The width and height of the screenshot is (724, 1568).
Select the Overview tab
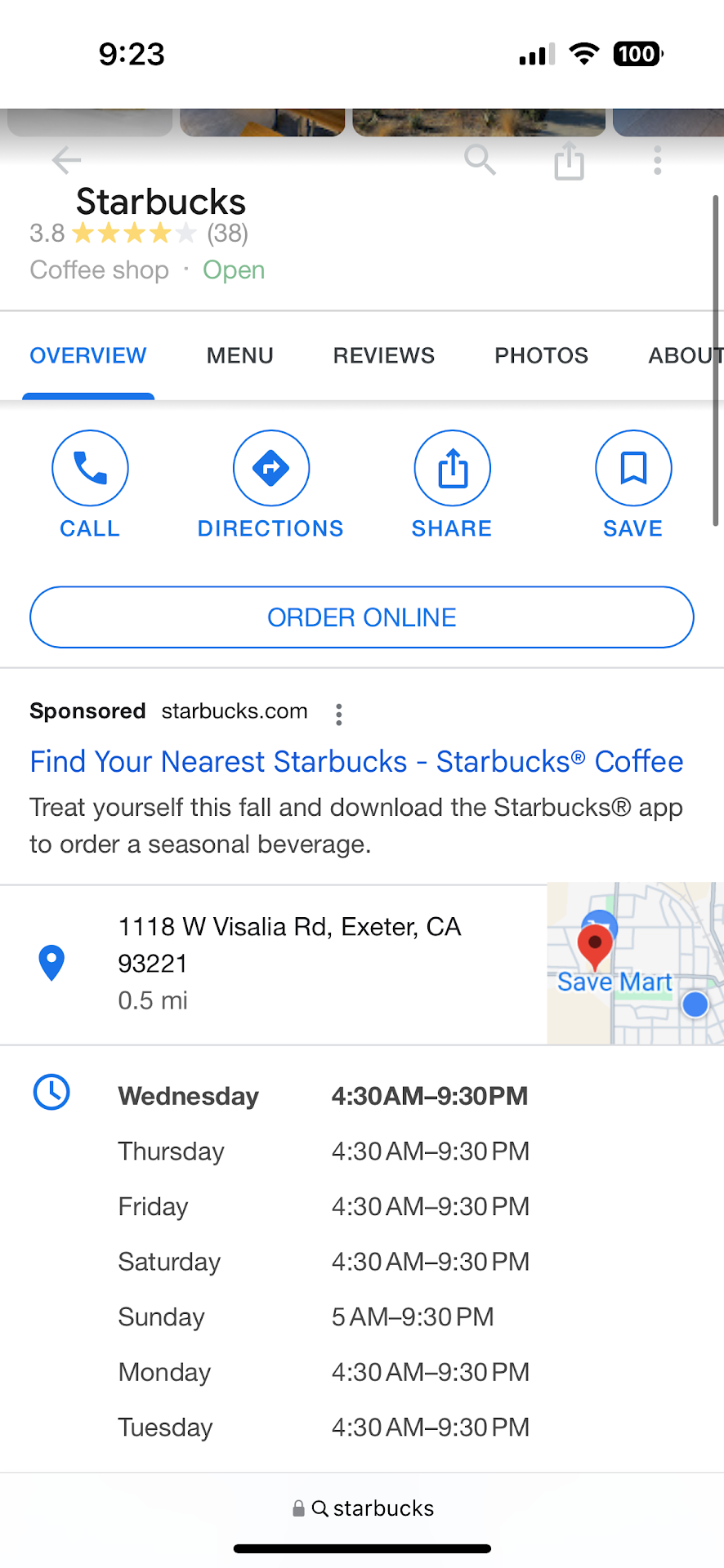pos(88,356)
